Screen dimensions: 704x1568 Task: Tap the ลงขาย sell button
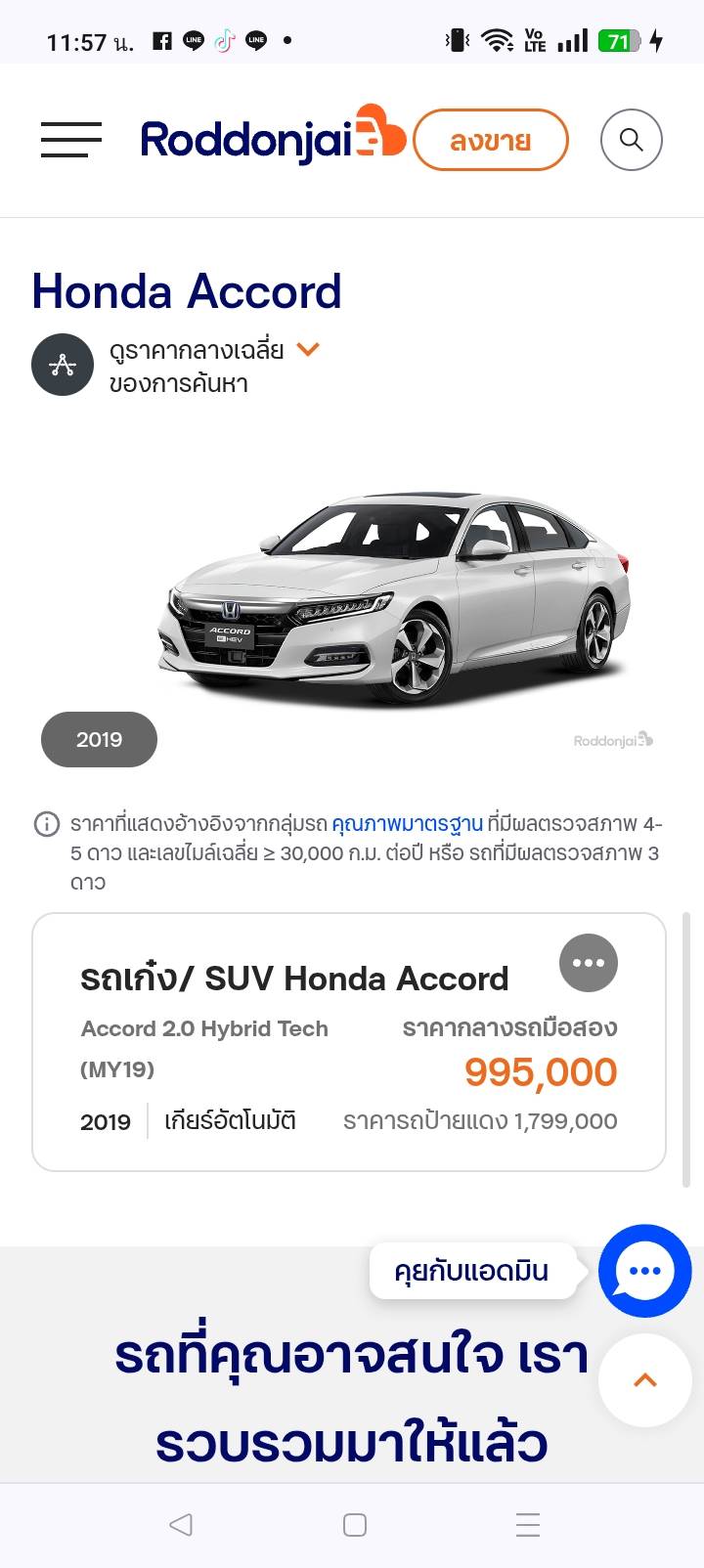point(490,141)
